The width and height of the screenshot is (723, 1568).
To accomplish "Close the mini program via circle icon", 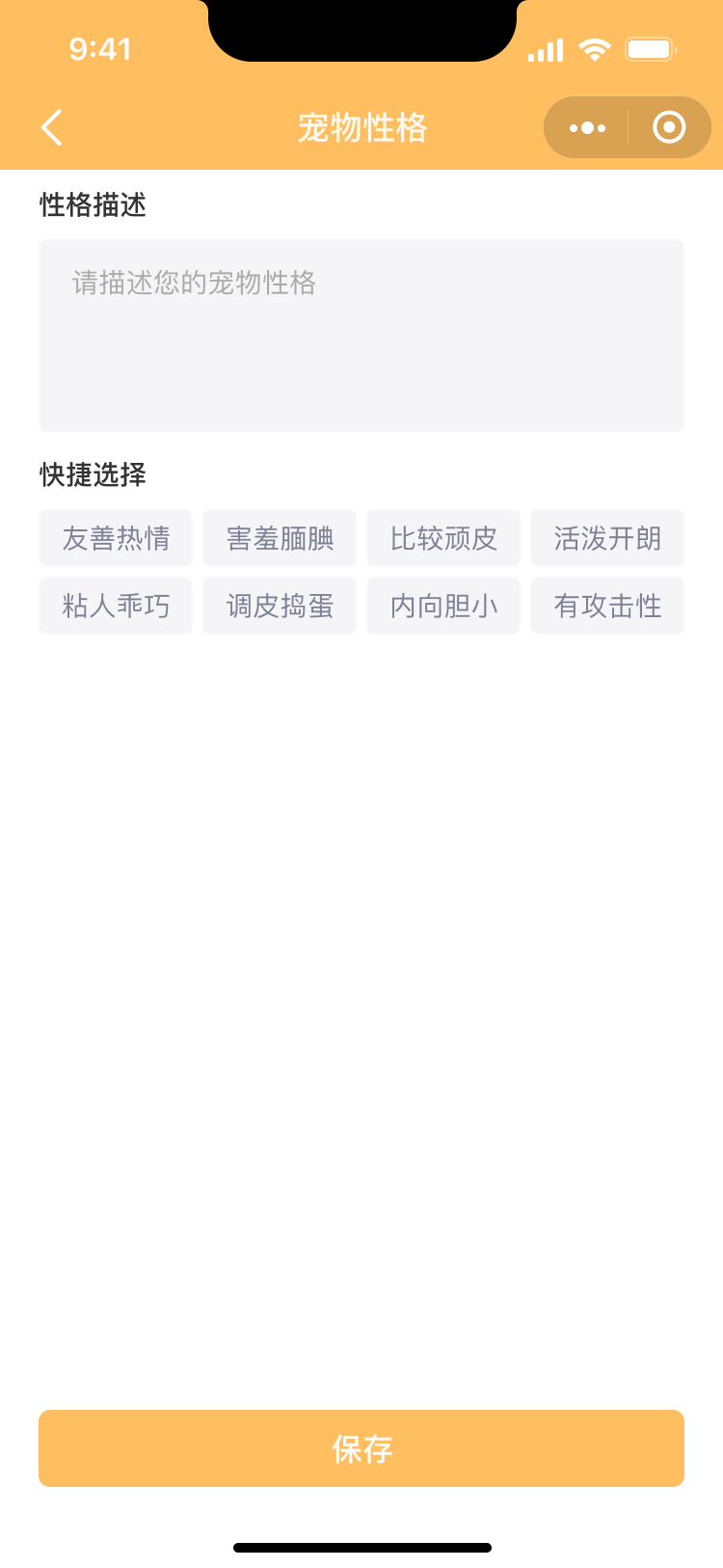I will pos(669,127).
